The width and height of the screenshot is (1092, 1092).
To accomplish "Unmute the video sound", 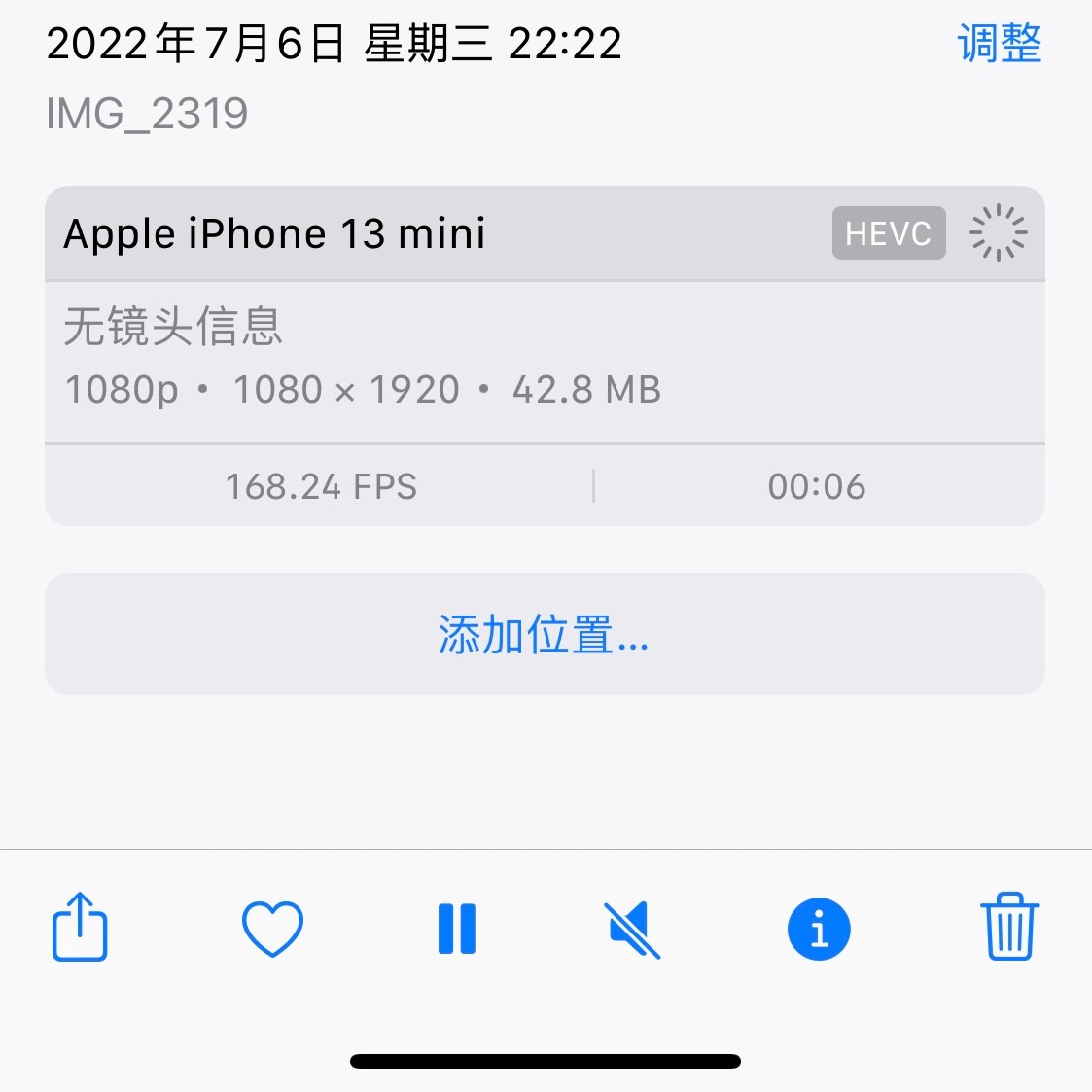I will 632,929.
